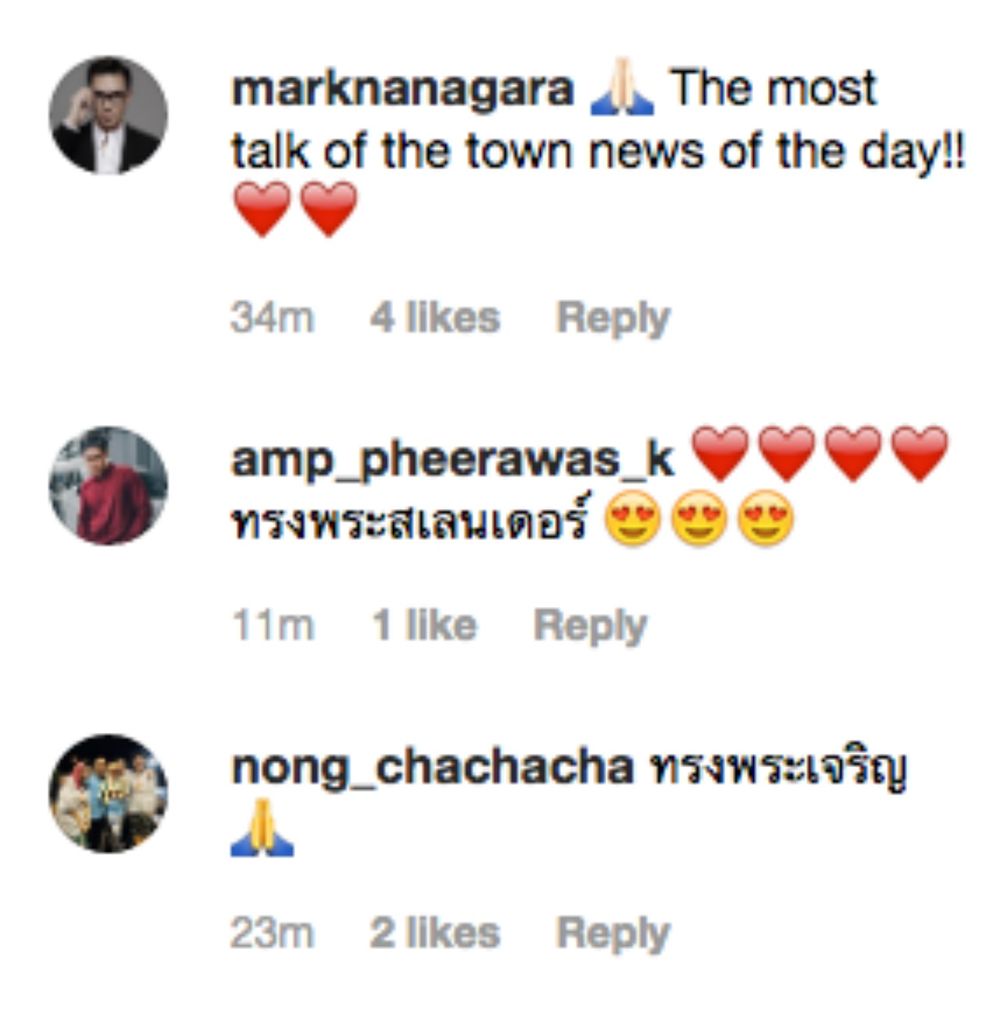The height and width of the screenshot is (1014, 1000).
Task: View the 2 likes on nong_chachacha's comment
Action: click(434, 933)
